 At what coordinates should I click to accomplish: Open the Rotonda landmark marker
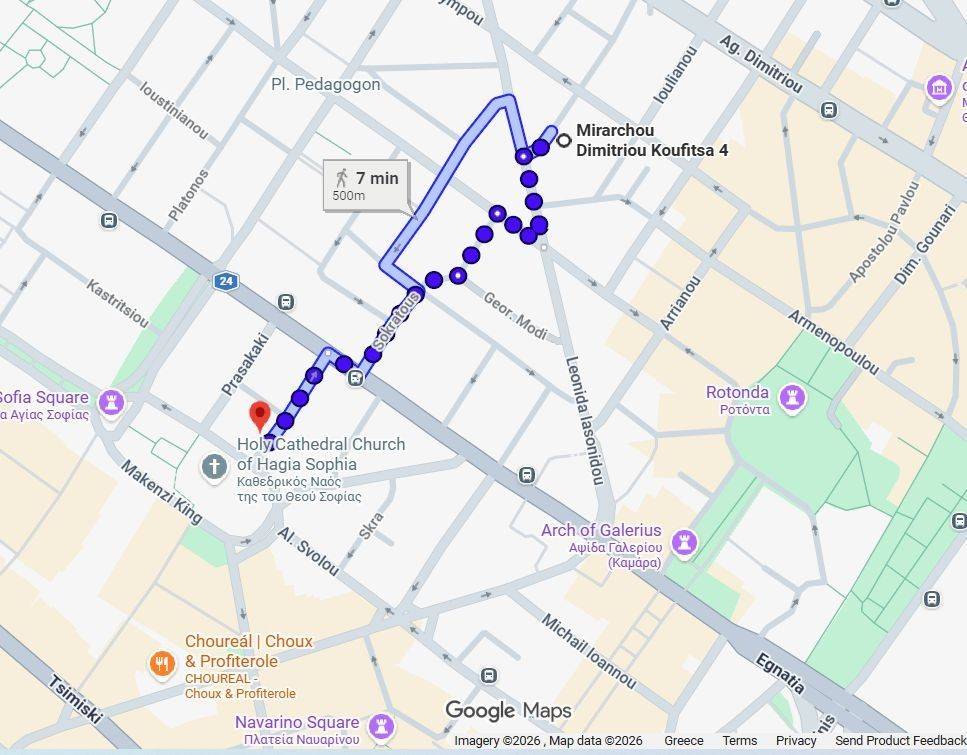click(793, 398)
